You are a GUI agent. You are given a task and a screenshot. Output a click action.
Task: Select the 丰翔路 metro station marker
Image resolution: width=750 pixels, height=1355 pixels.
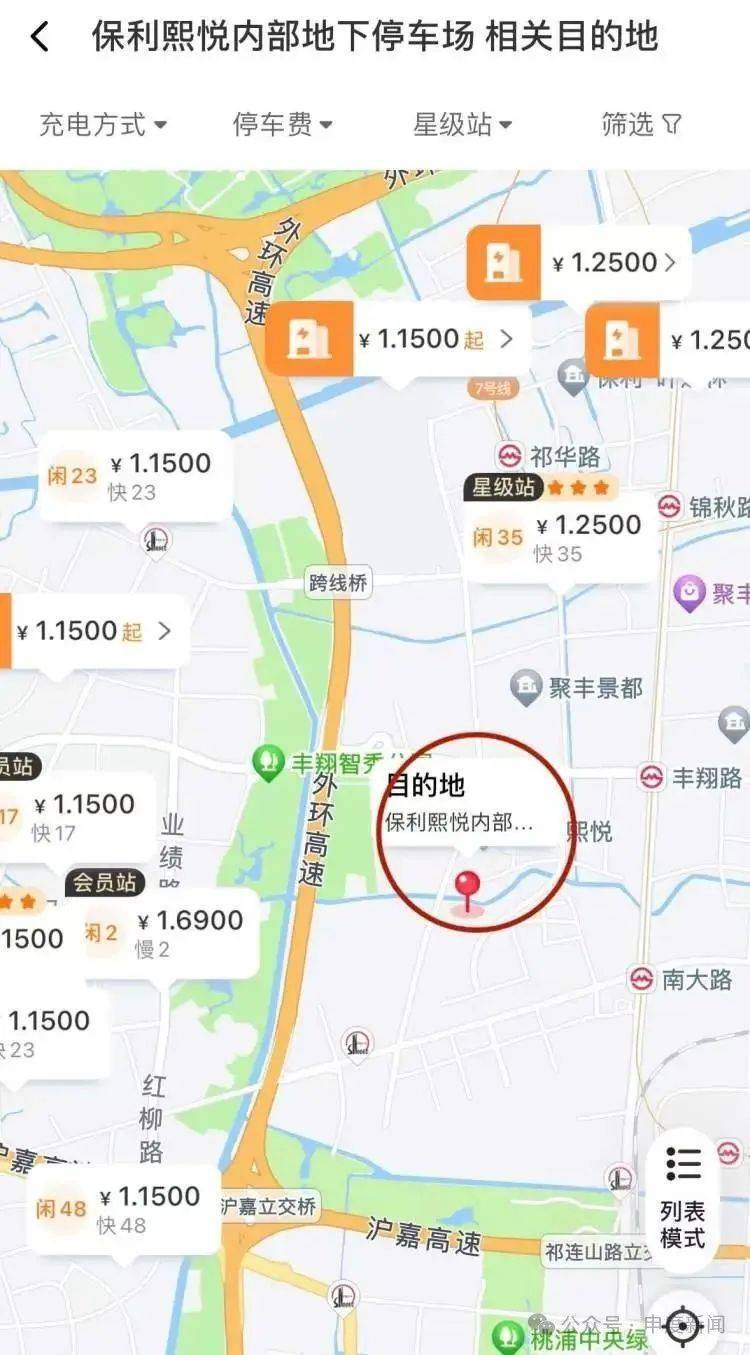(651, 776)
